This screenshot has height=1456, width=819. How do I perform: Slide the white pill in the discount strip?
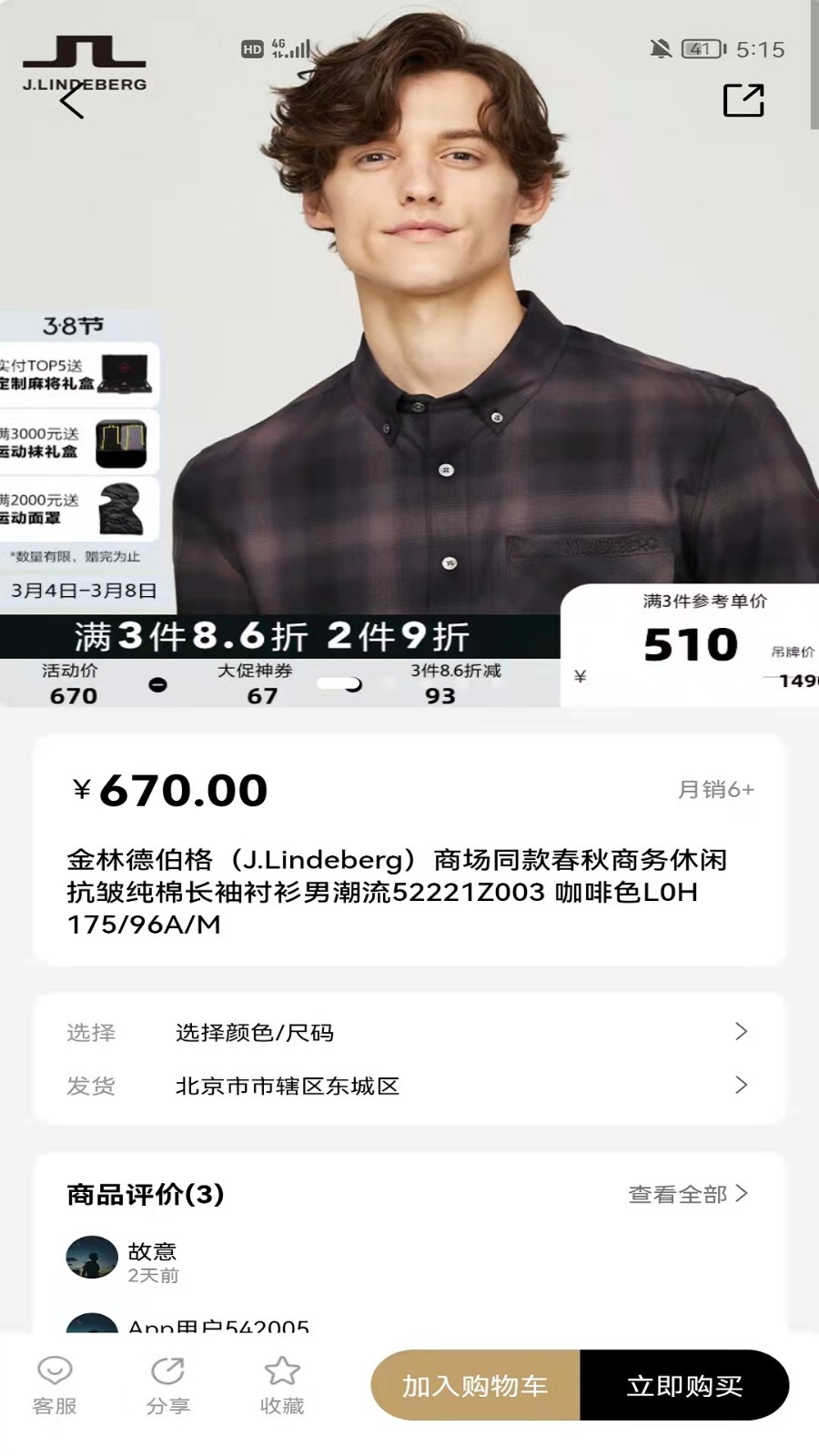(x=337, y=684)
